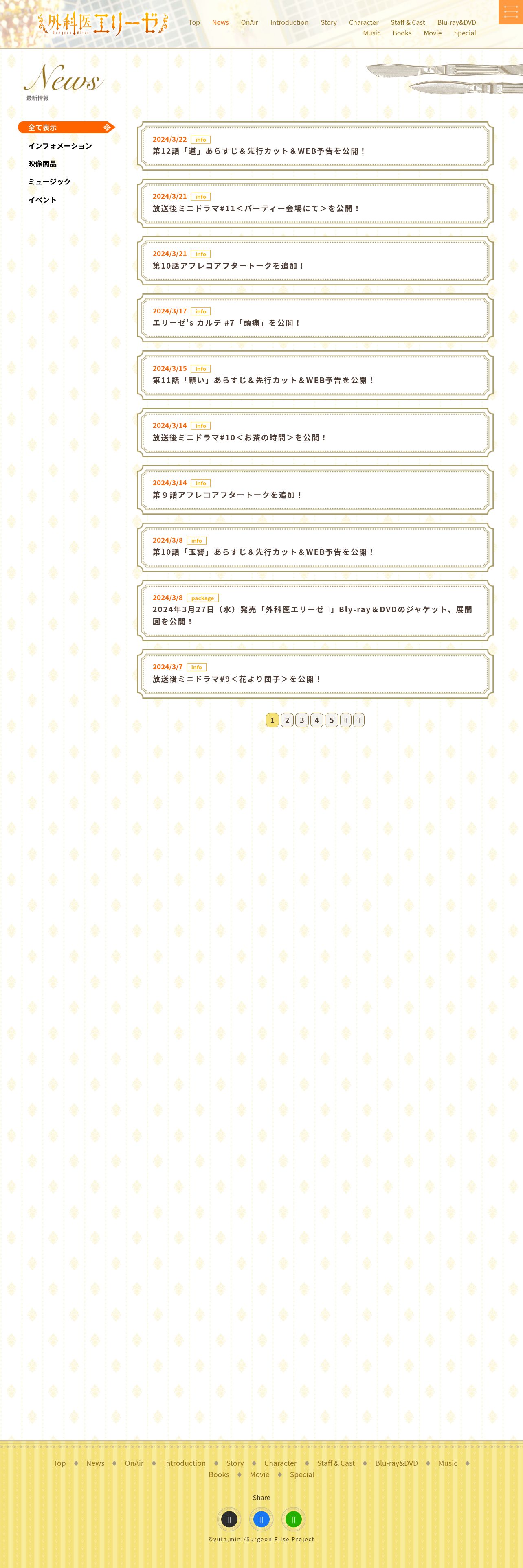This screenshot has height=1568, width=523.
Task: Share via the blue social icon
Action: pyautogui.click(x=261, y=1520)
